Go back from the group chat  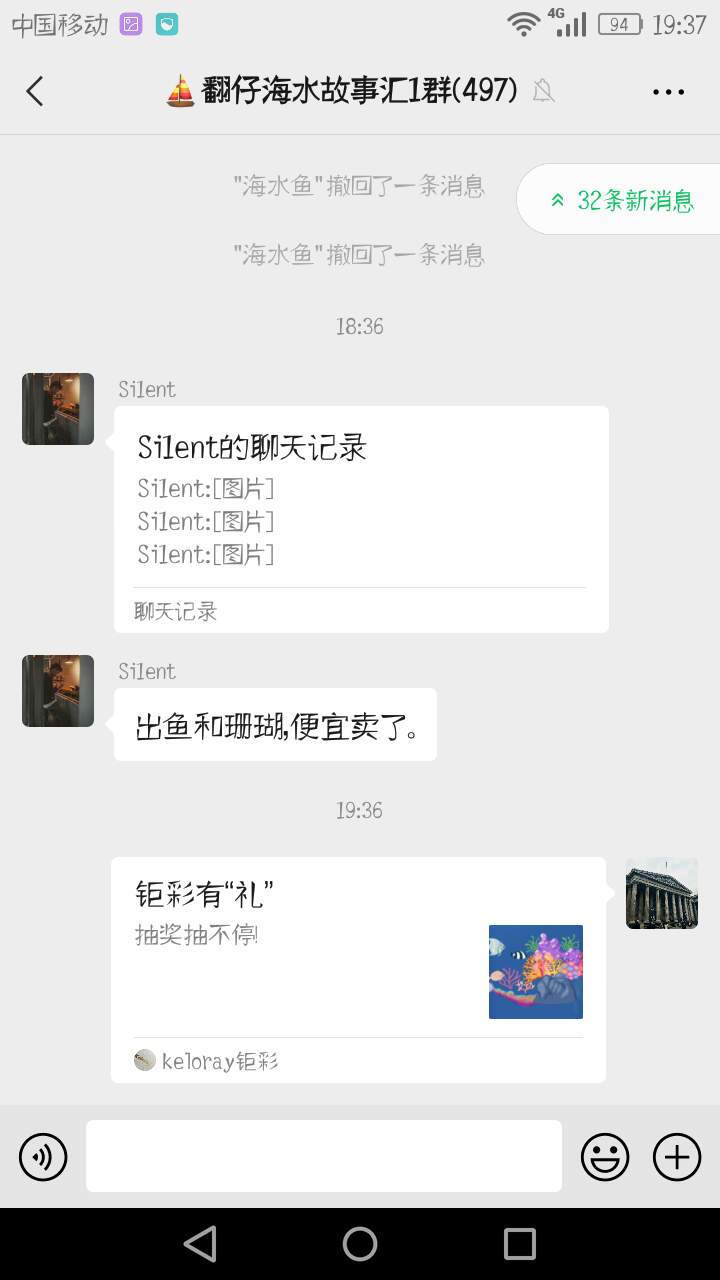click(x=35, y=92)
